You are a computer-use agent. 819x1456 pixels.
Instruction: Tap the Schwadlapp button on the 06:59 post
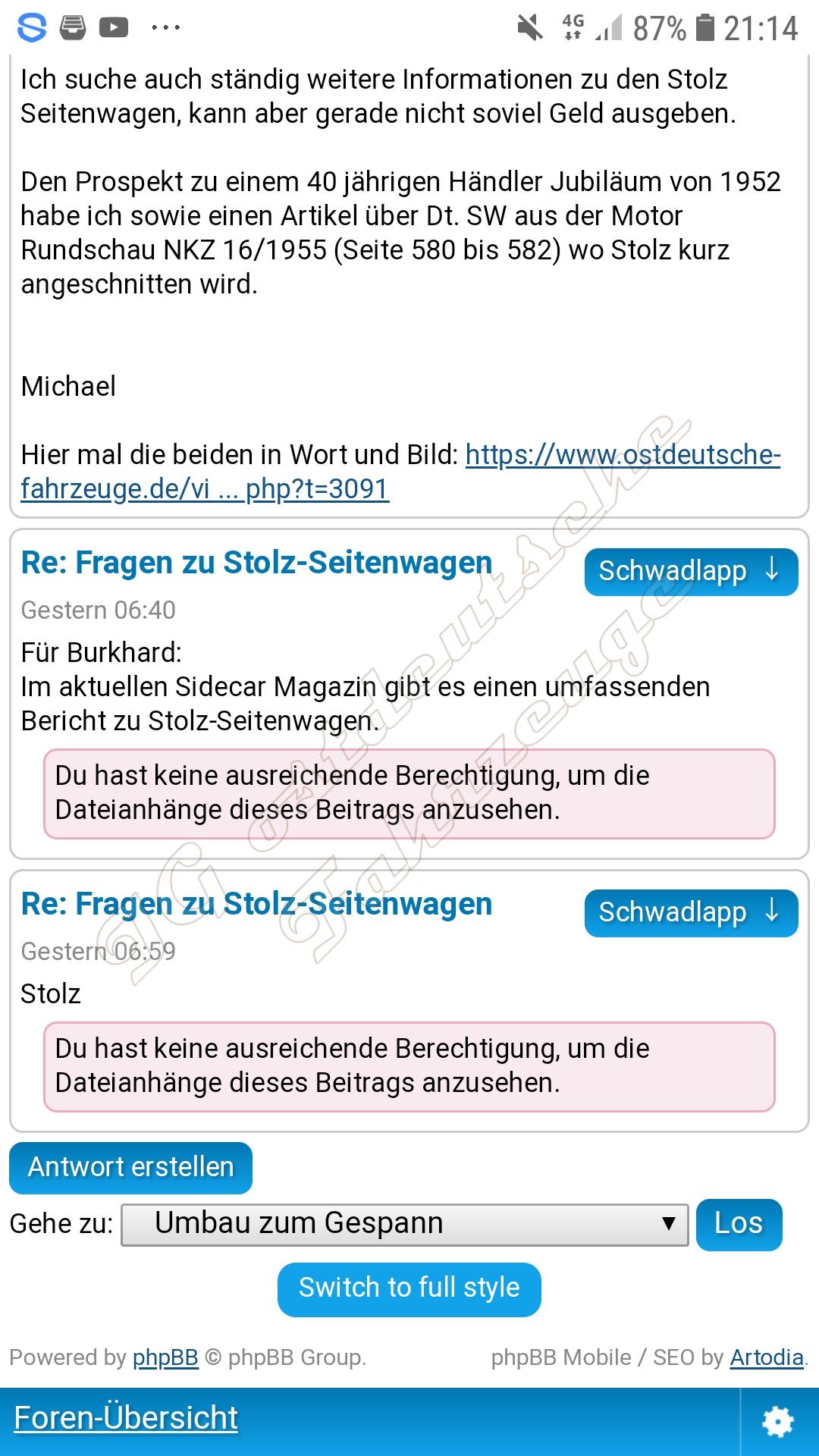pyautogui.click(x=690, y=912)
